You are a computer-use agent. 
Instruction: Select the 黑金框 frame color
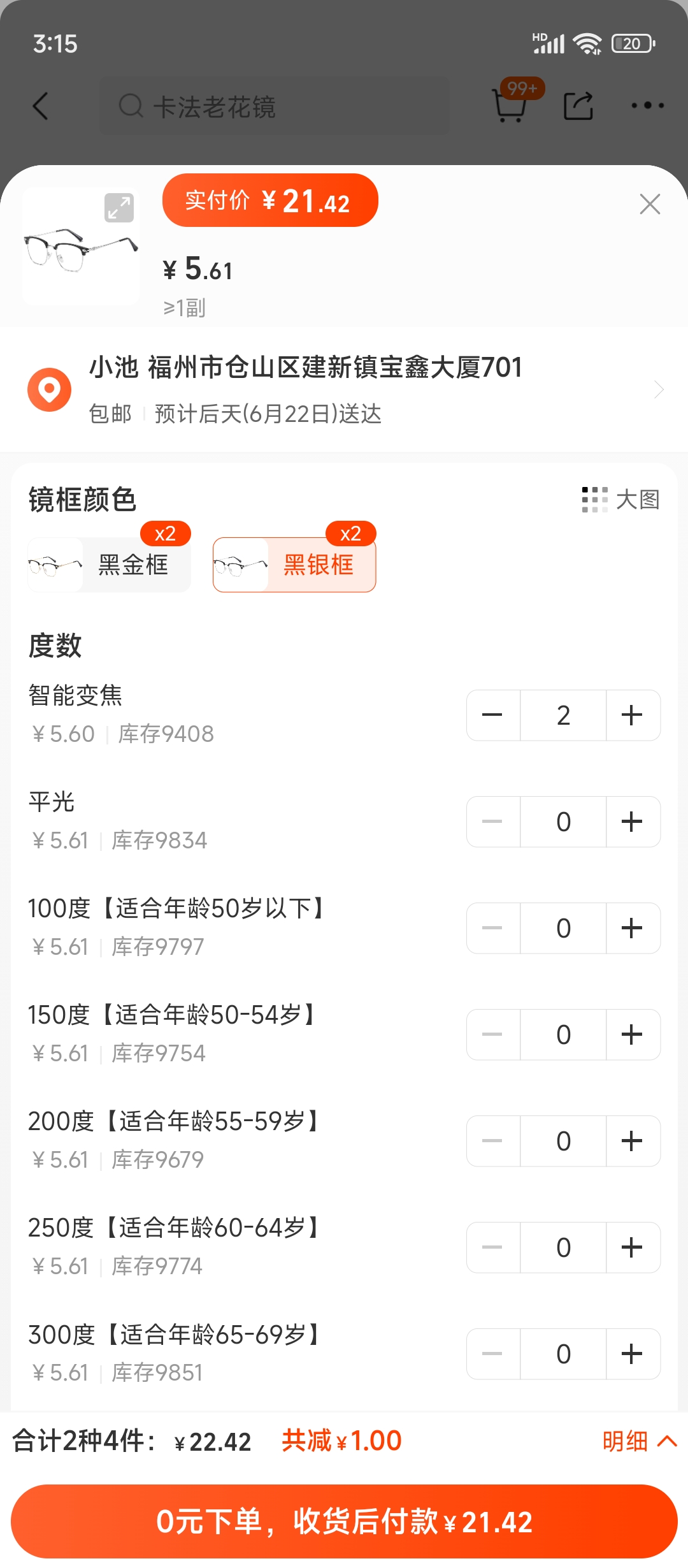click(x=109, y=565)
